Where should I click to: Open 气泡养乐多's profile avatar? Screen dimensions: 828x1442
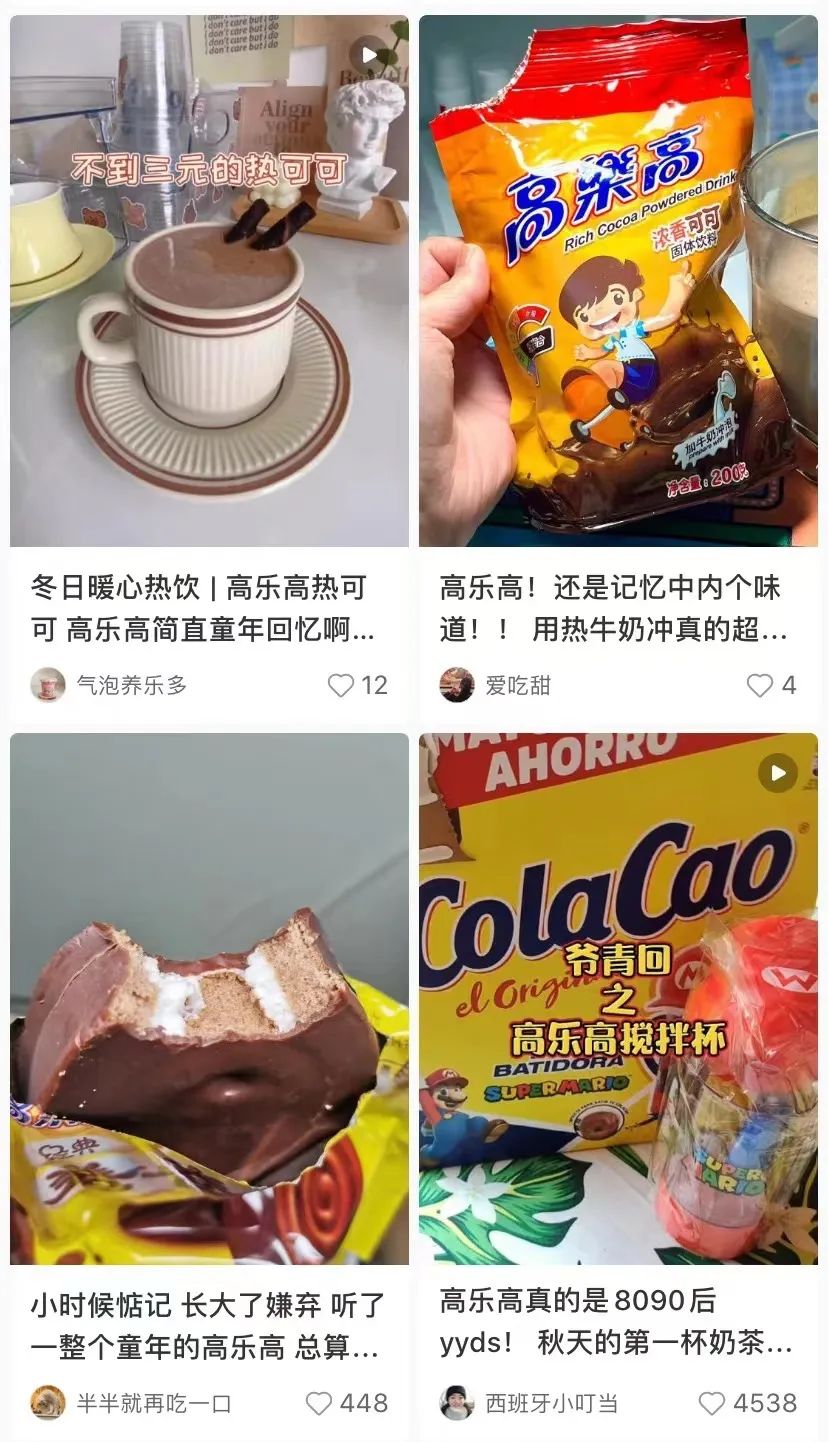[x=46, y=686]
